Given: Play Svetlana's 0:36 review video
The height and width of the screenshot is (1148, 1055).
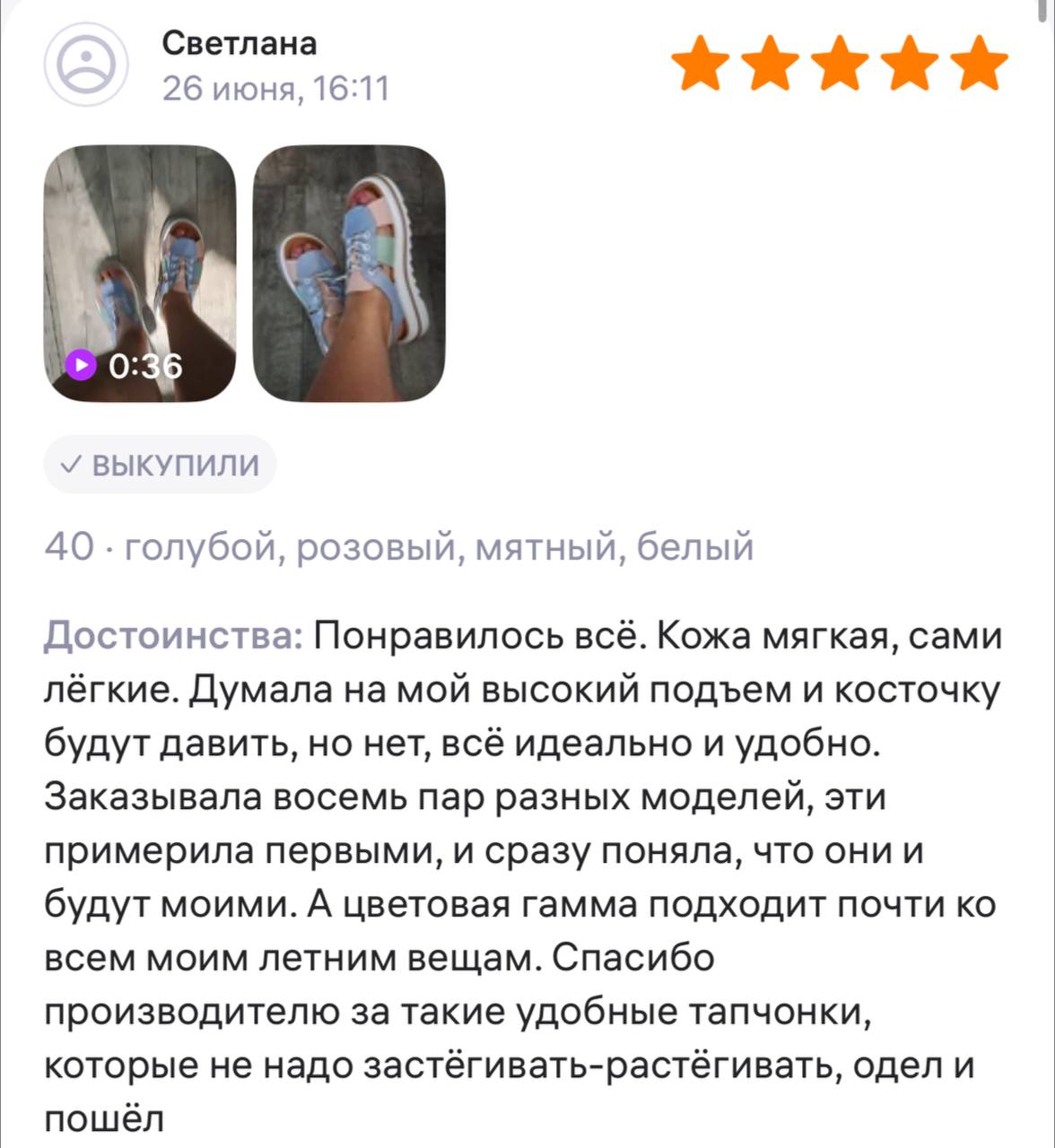Looking at the screenshot, I should tap(140, 273).
